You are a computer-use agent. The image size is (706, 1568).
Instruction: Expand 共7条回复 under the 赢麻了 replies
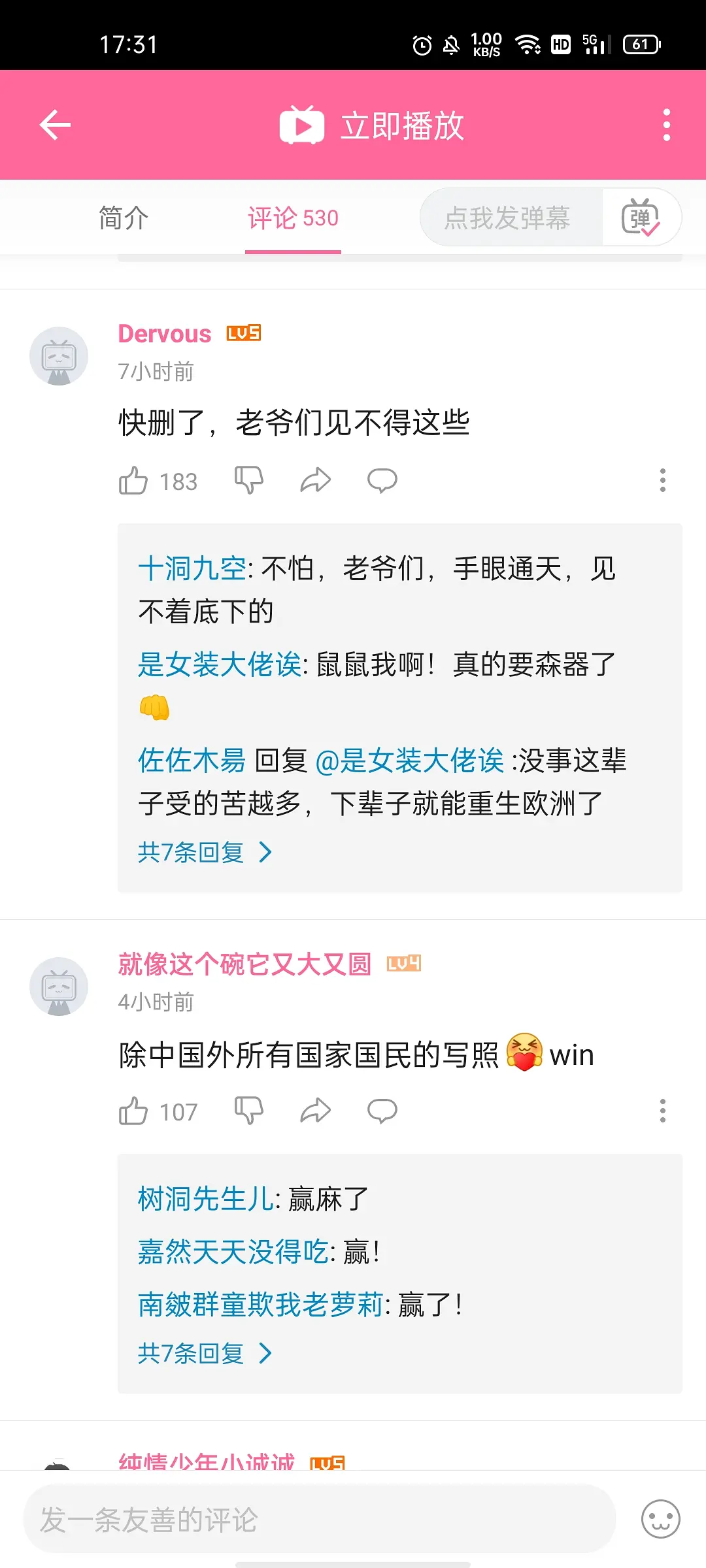point(205,1353)
